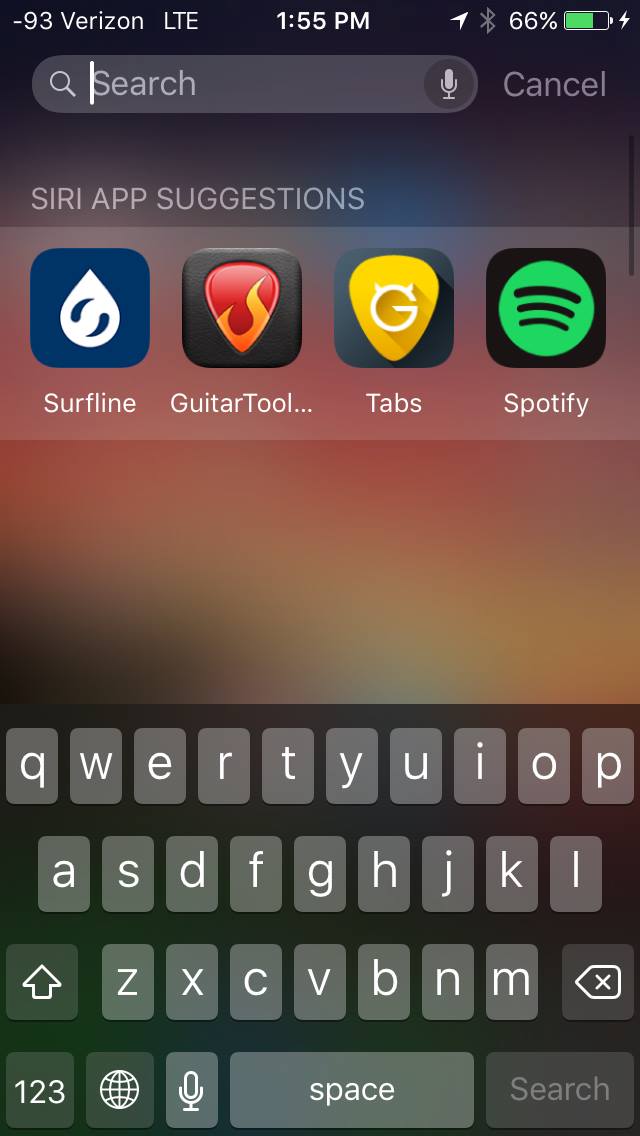
Task: Hit the keyboard Search key
Action: coord(560,1090)
